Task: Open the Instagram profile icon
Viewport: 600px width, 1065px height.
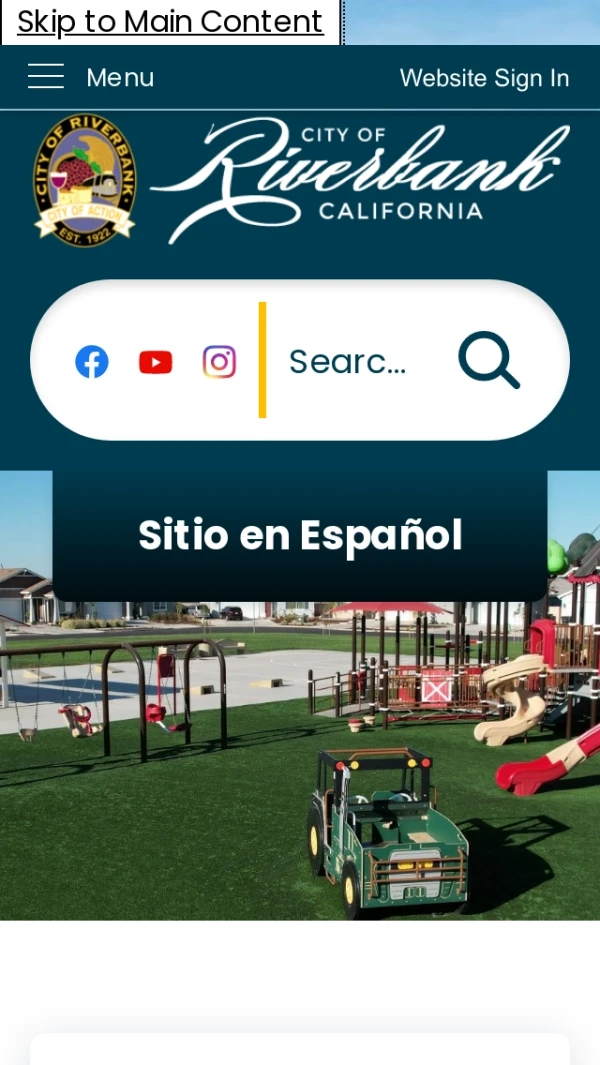Action: coord(219,361)
